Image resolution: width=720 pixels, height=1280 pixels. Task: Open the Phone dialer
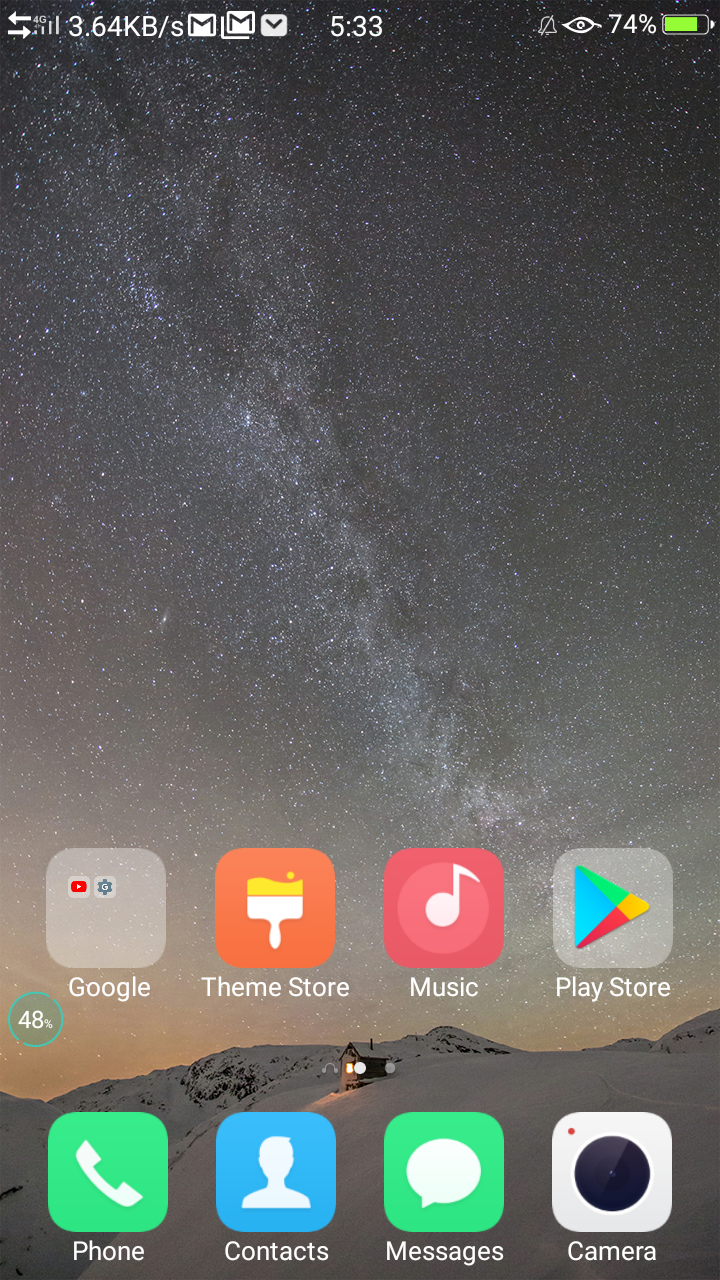(108, 1172)
